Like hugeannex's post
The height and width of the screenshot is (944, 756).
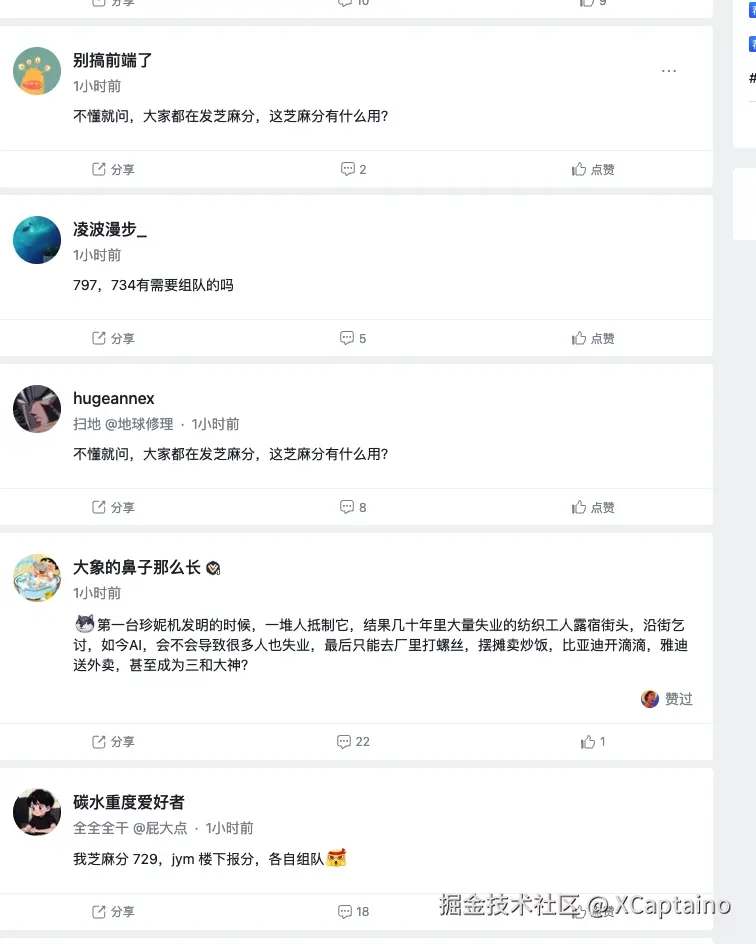(593, 508)
